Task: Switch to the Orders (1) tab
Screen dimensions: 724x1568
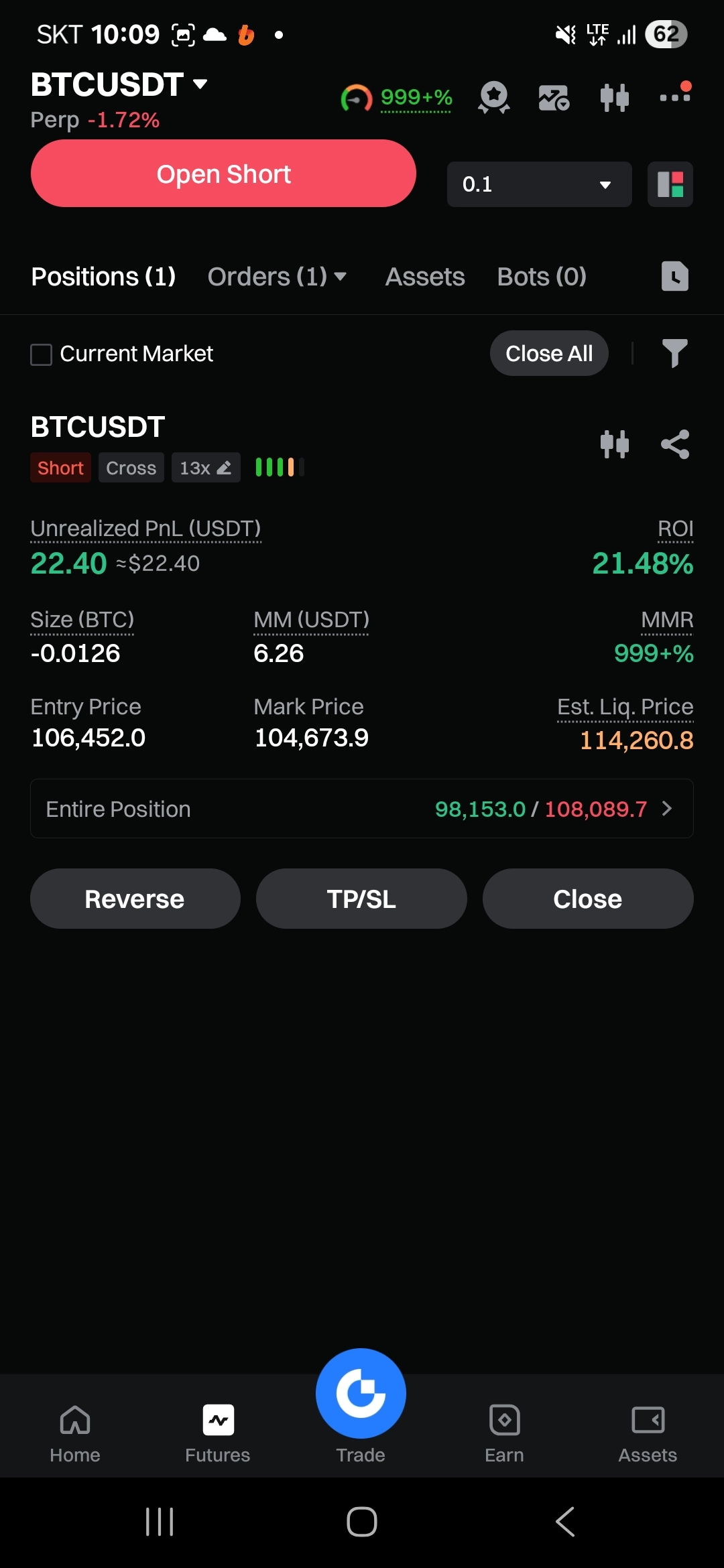Action: point(276,277)
